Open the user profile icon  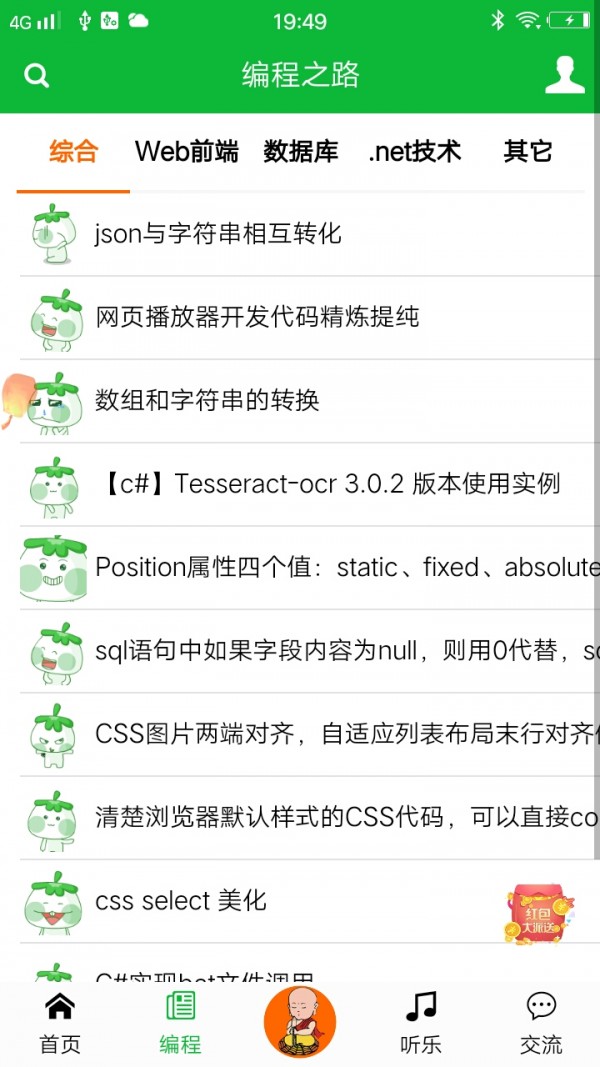click(x=564, y=76)
